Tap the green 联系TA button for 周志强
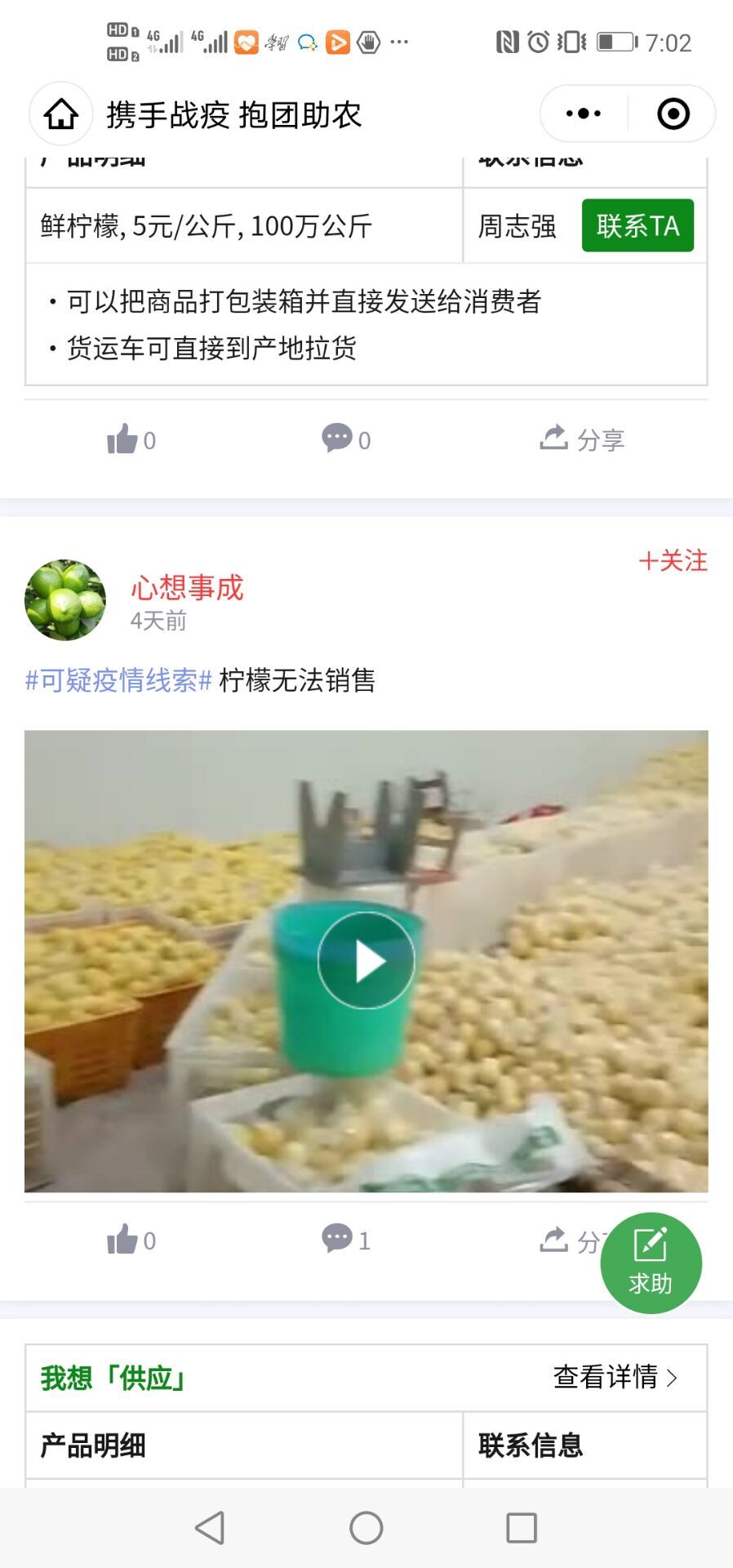 click(637, 225)
